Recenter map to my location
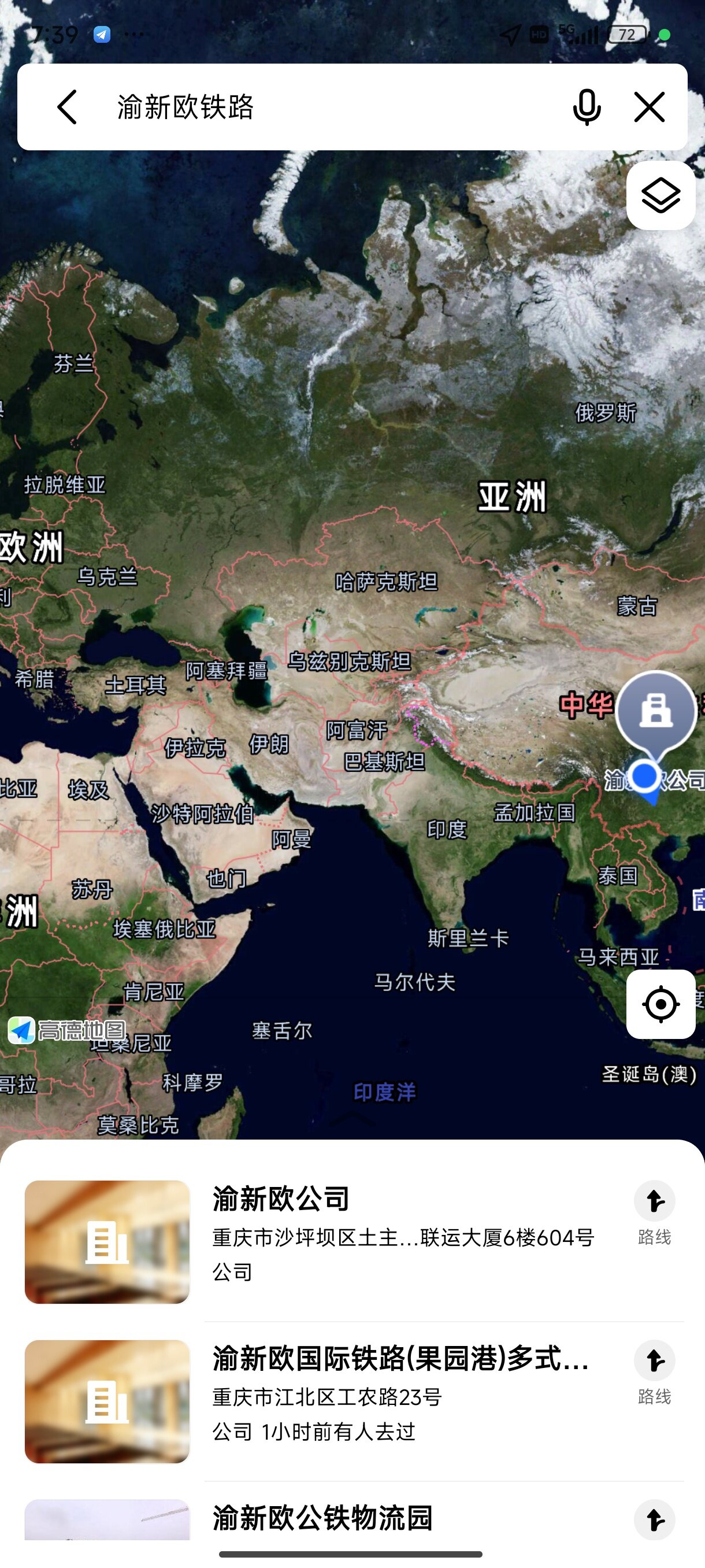Screen dimensions: 705x1568 click(x=661, y=1004)
